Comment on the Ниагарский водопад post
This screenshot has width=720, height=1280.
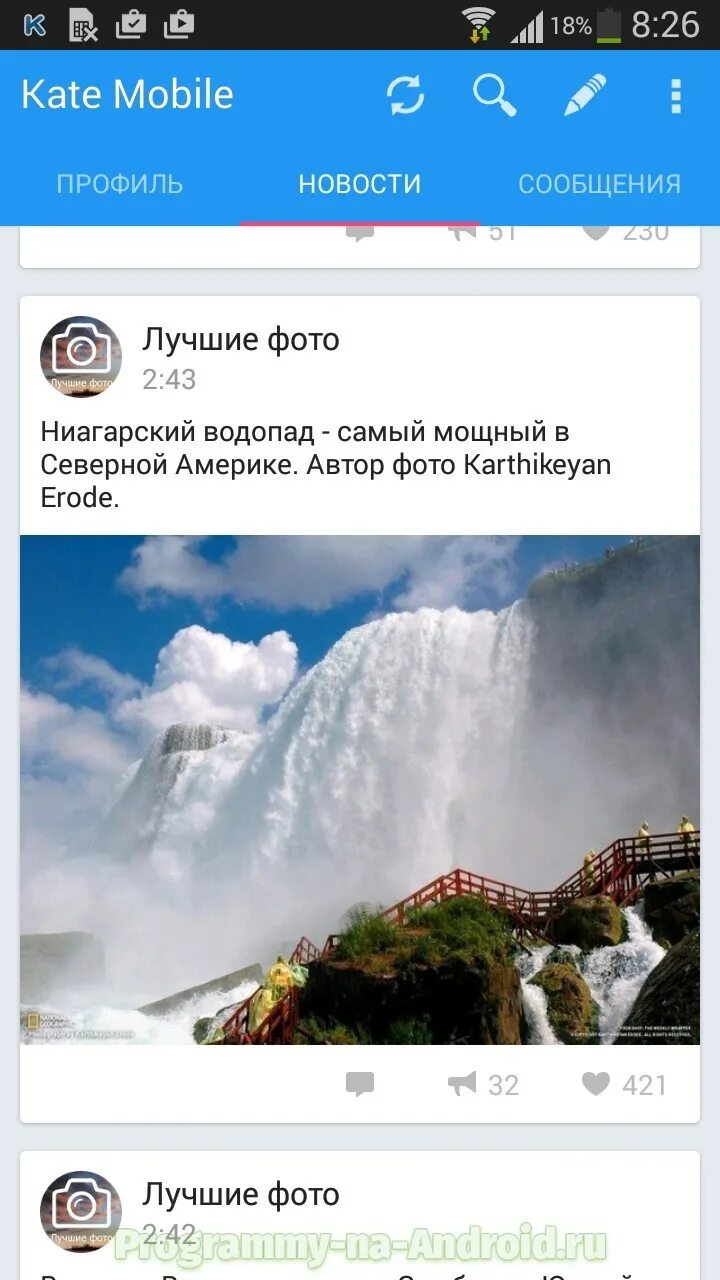pos(360,1085)
